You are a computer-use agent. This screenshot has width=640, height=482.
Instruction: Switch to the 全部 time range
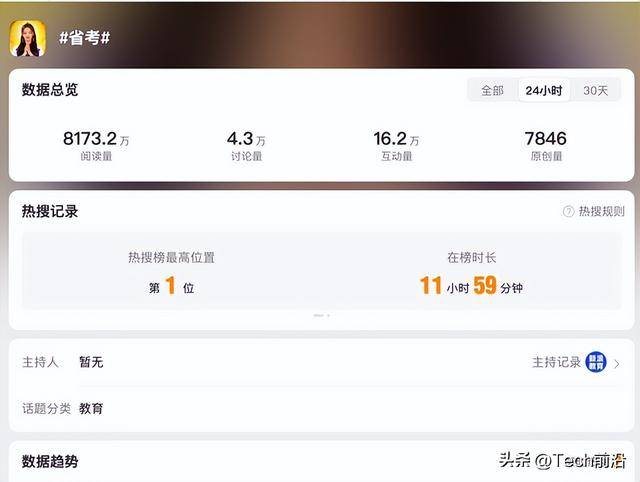click(492, 90)
